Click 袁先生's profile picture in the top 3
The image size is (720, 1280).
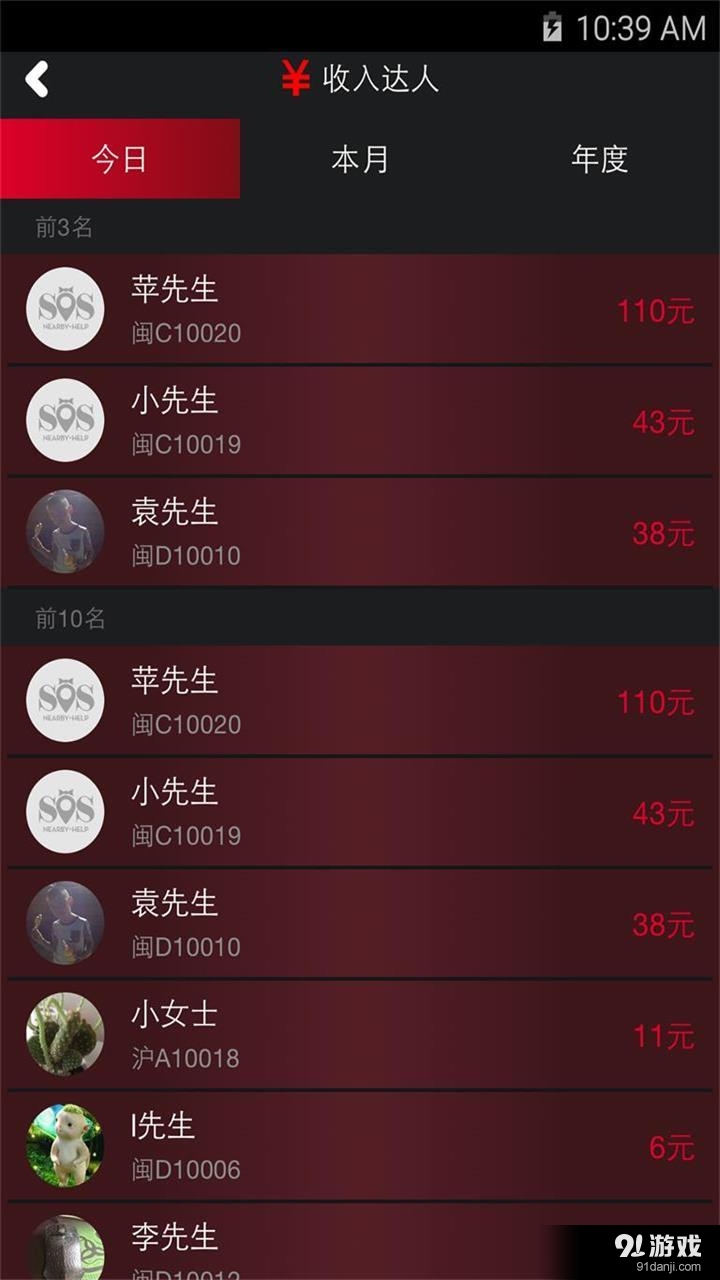(65, 531)
